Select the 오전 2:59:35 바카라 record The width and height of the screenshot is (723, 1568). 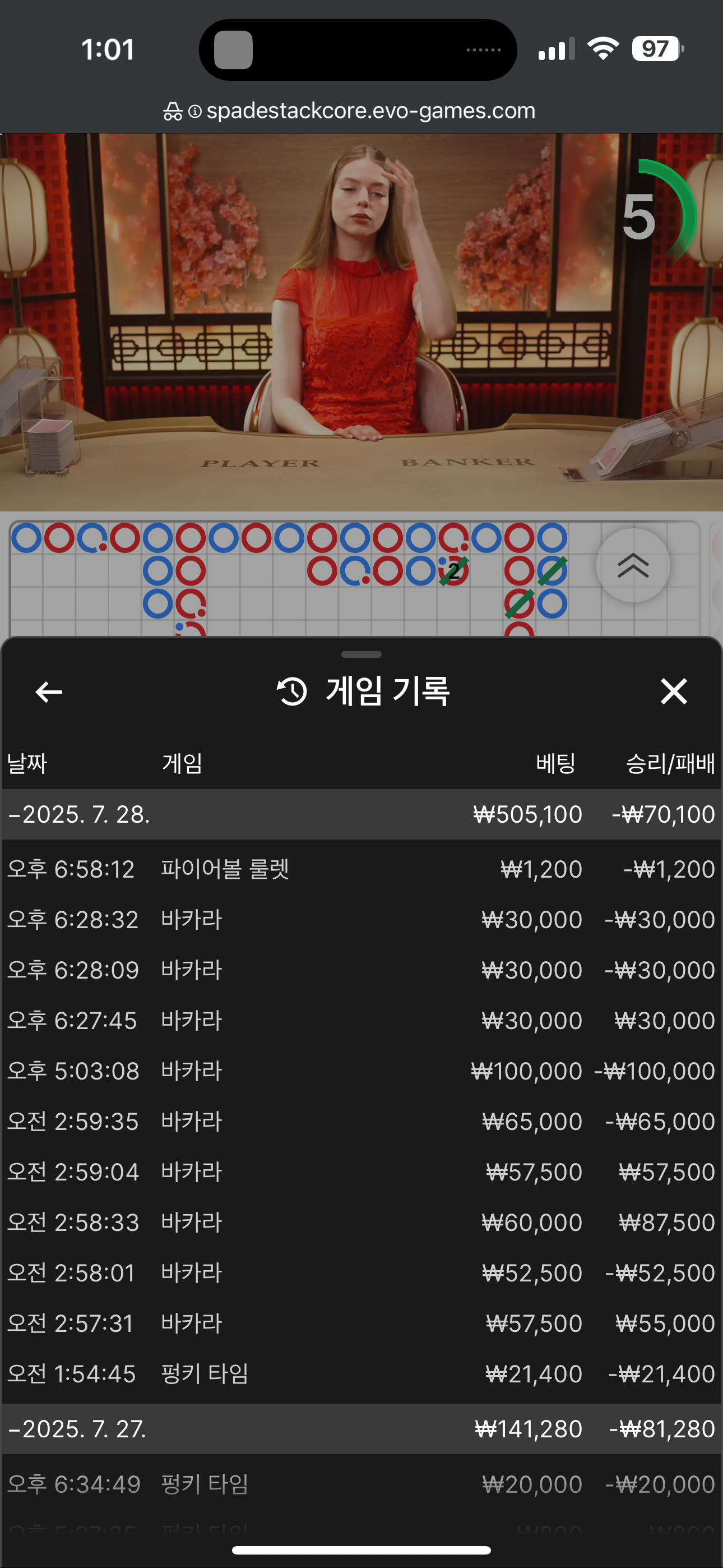click(361, 1122)
